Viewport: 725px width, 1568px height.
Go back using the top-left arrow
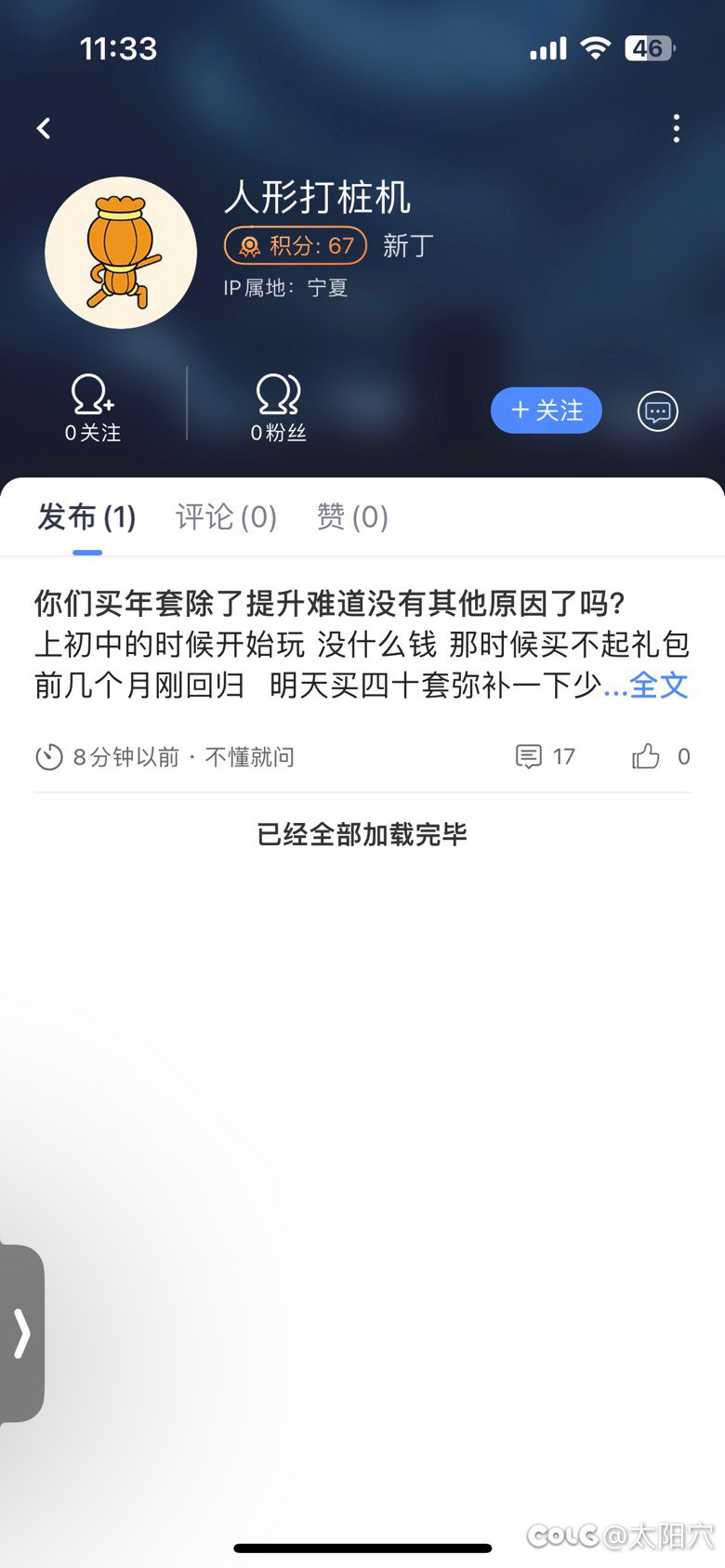click(44, 128)
